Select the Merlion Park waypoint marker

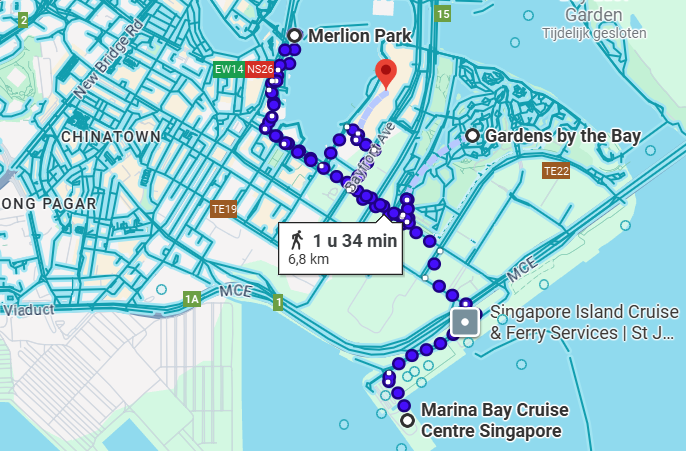[x=294, y=35]
